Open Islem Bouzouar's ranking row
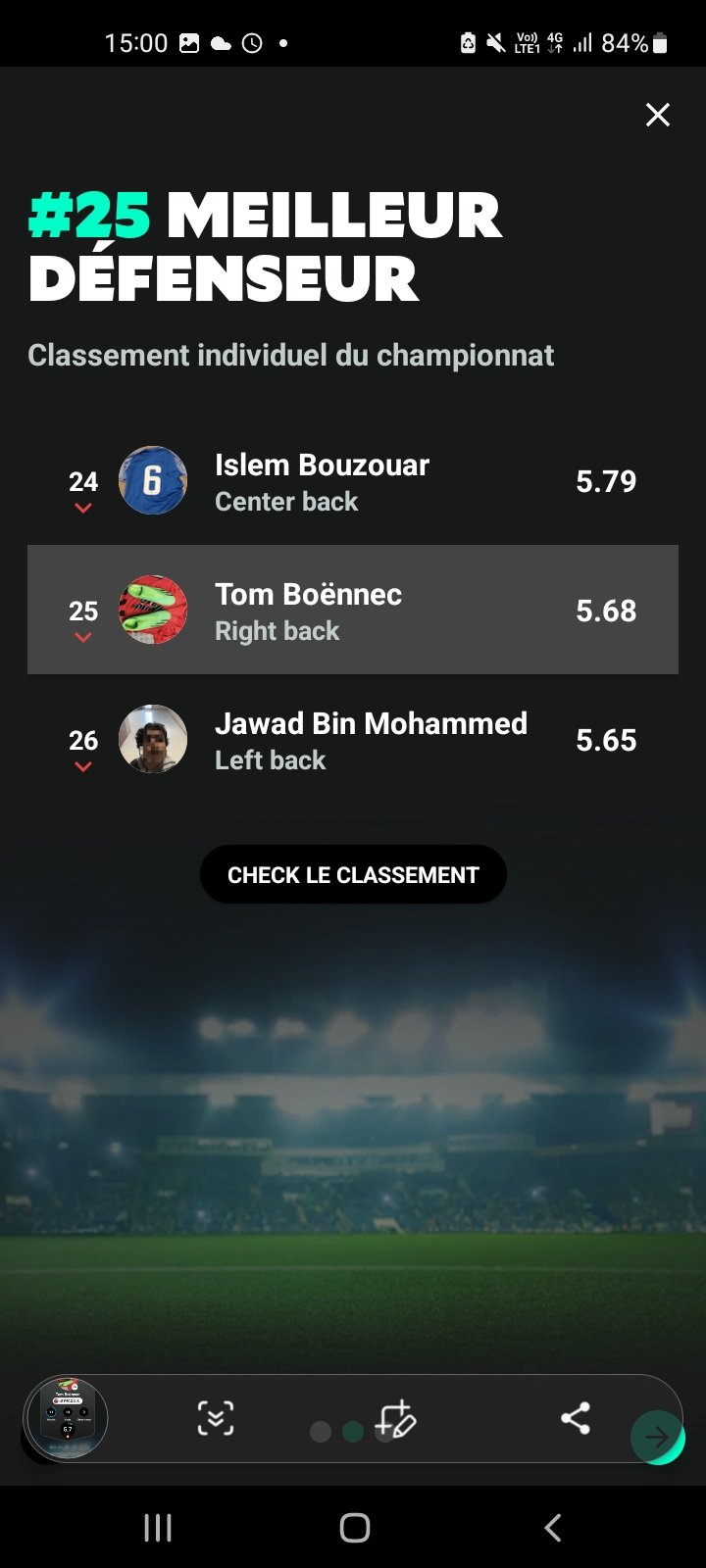 pos(353,481)
